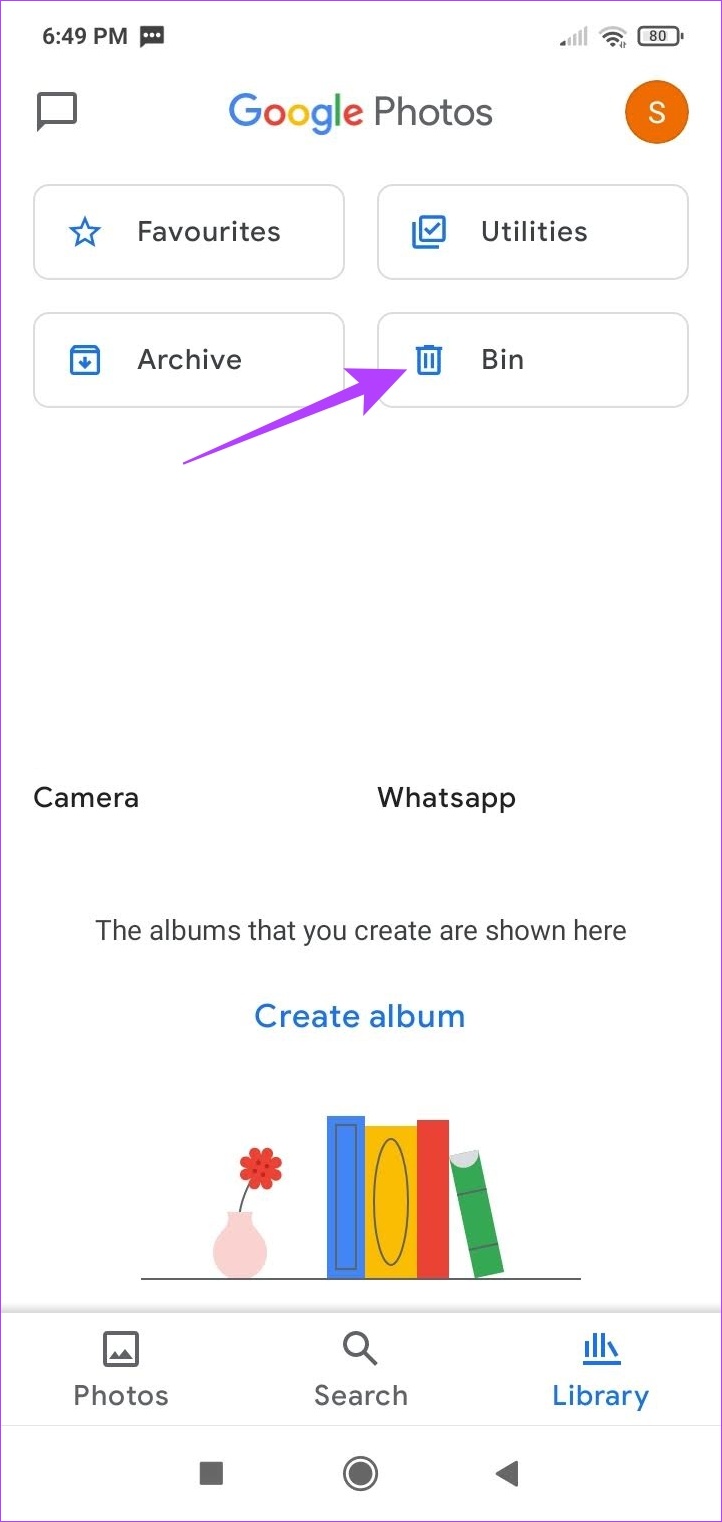Screen dimensions: 722x1522
Task: Tap Create album link
Action: pos(360,1016)
